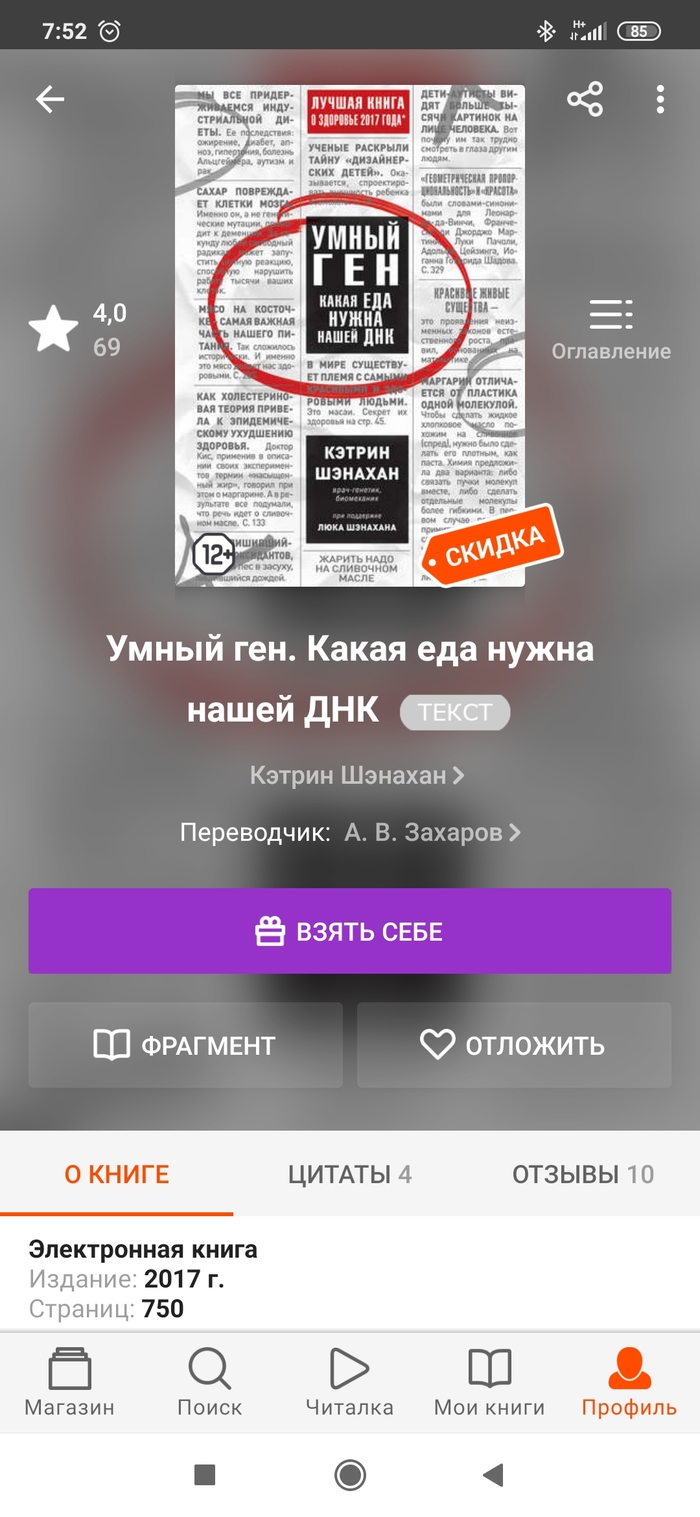Screen dimensions: 700x1517
Task: Select the О КНИГЕ tab
Action: coord(117,1174)
